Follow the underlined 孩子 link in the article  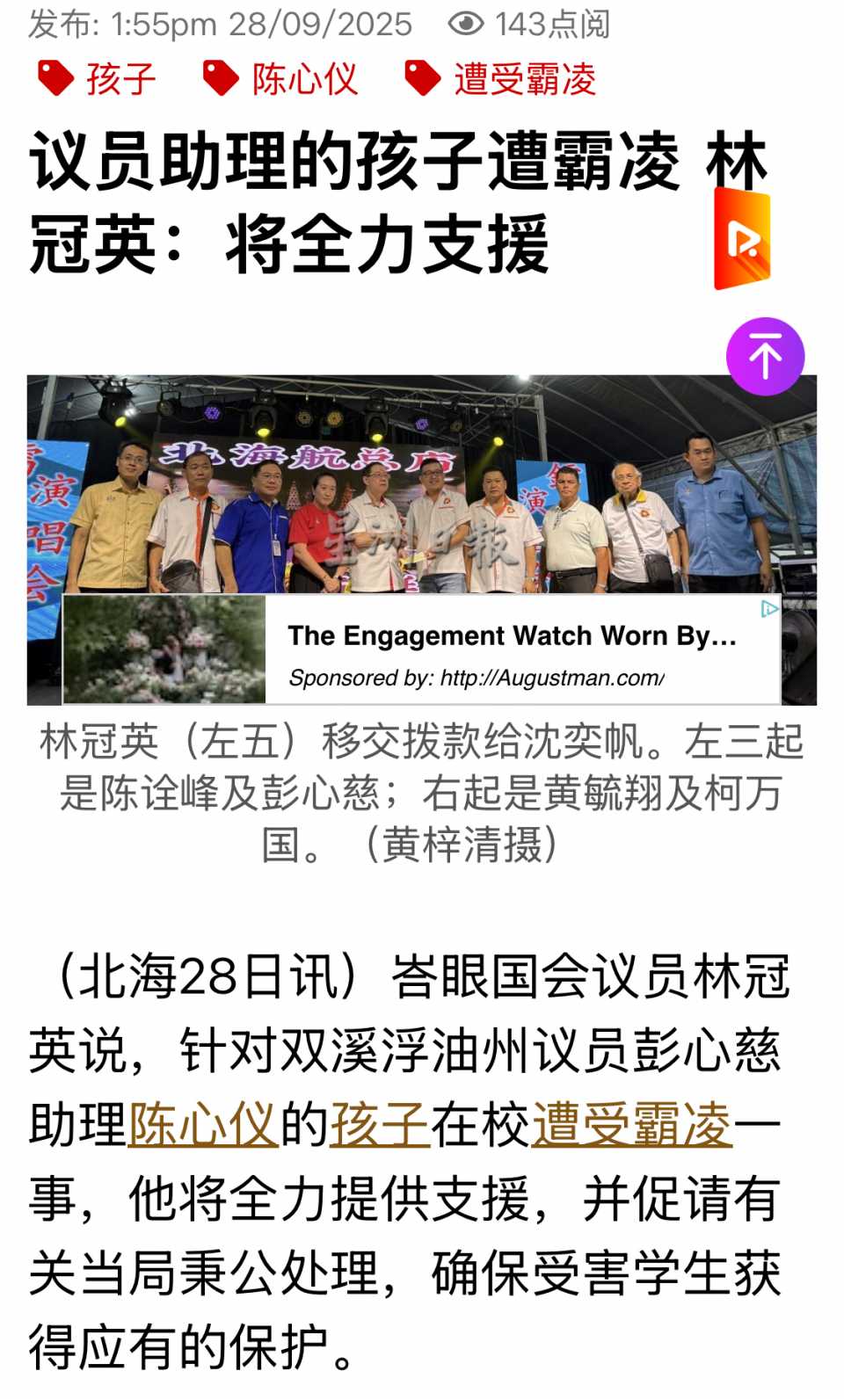tap(380, 1124)
